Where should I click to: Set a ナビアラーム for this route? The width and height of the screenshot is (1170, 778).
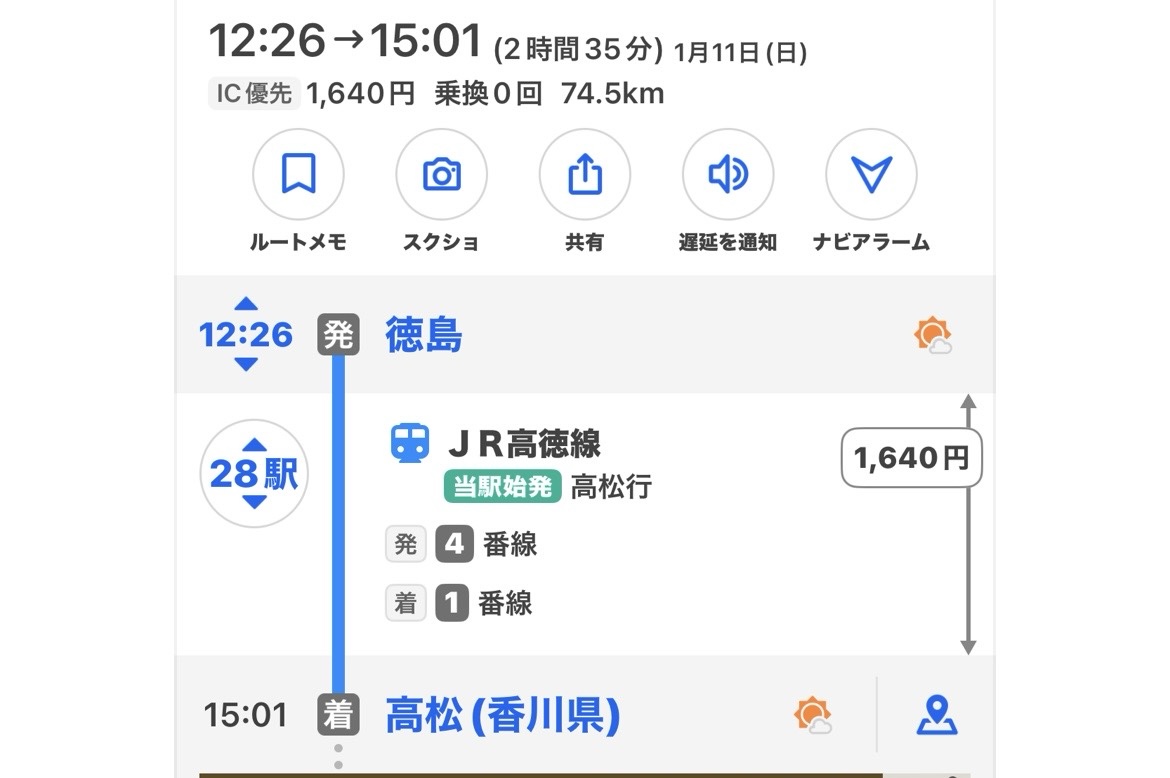870,175
